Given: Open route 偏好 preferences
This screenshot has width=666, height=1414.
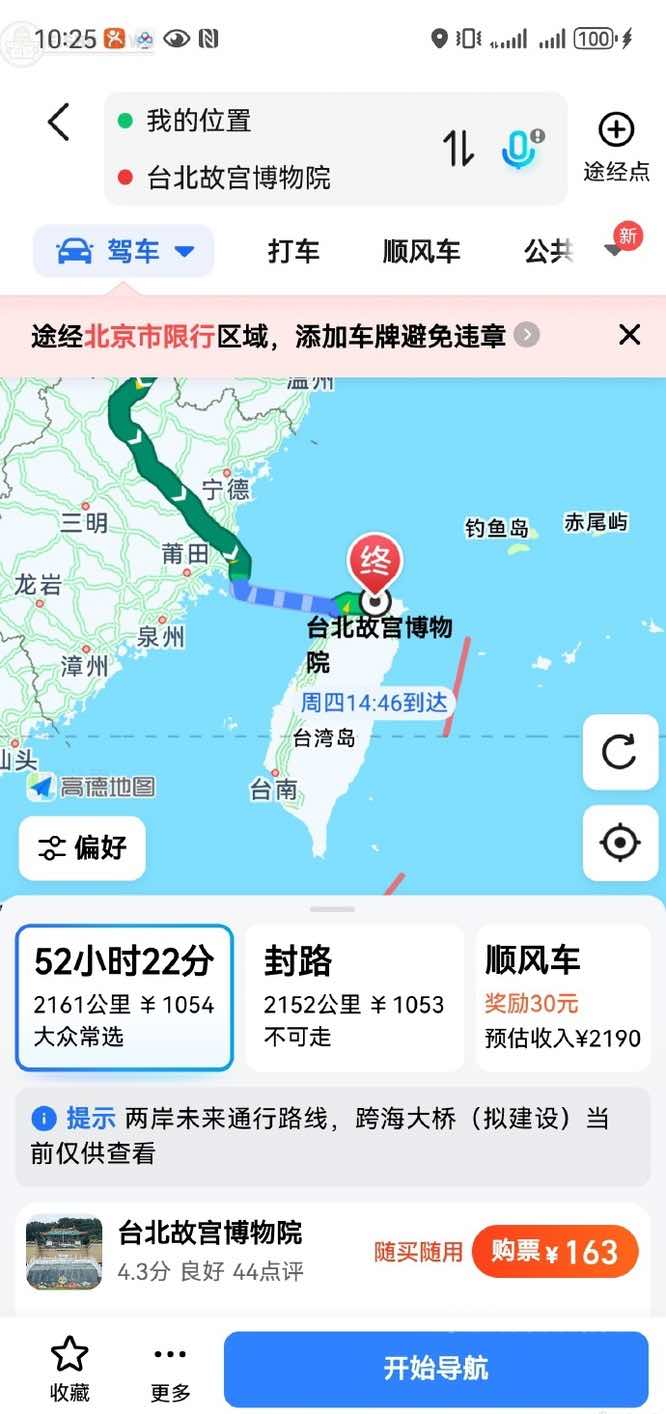Looking at the screenshot, I should (x=82, y=848).
